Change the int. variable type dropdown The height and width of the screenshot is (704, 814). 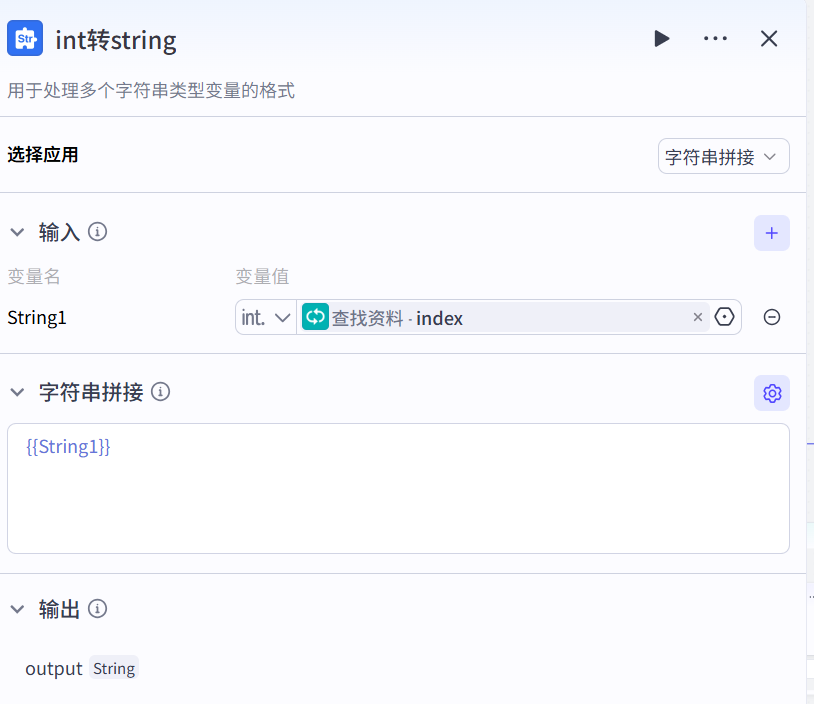[266, 318]
